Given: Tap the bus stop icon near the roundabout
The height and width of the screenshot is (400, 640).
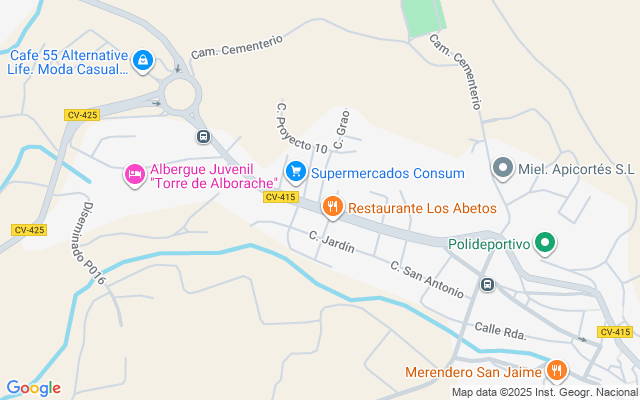Looking at the screenshot, I should (x=203, y=136).
